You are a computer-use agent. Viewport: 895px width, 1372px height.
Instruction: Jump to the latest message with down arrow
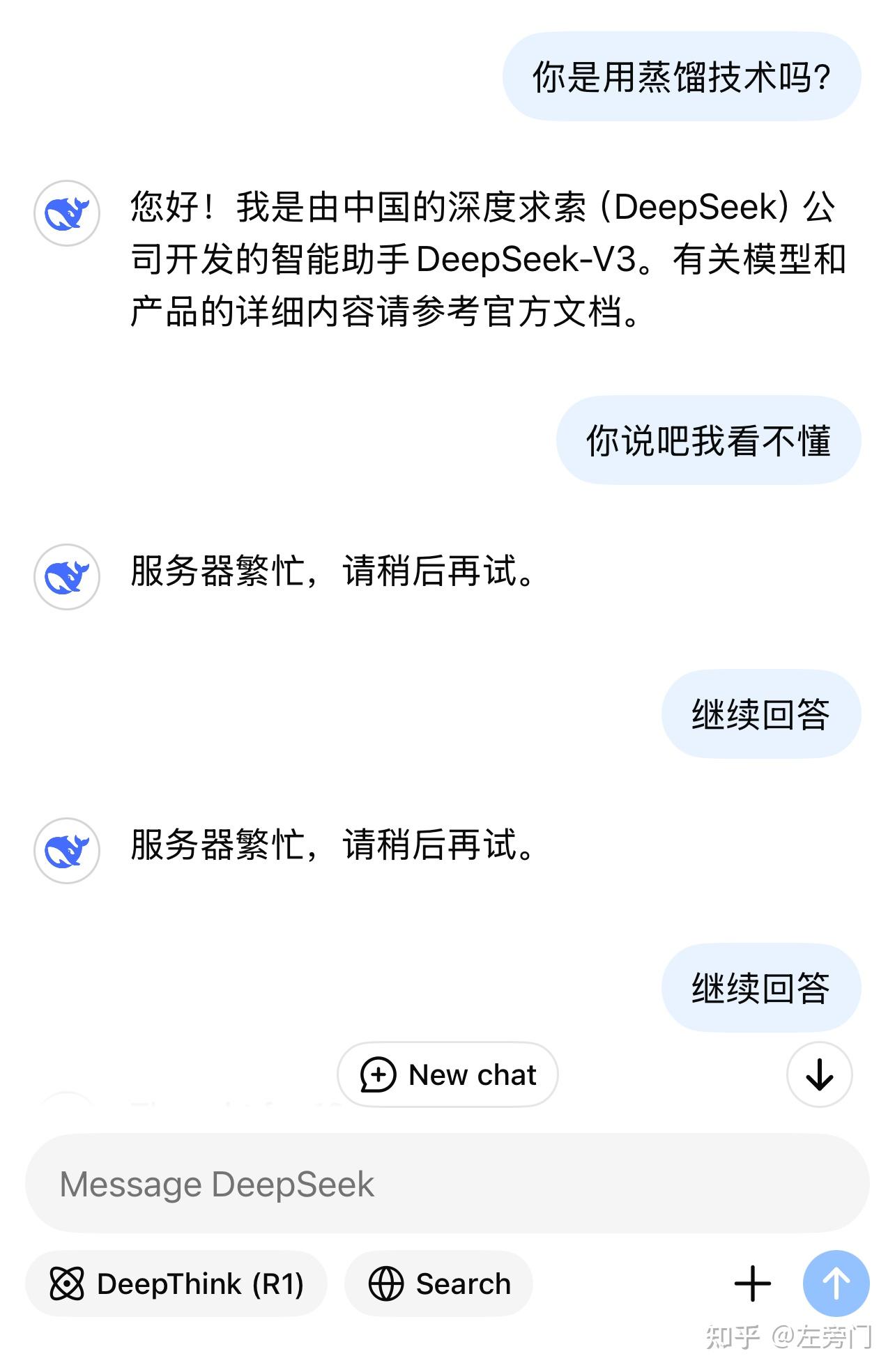pyautogui.click(x=819, y=1074)
